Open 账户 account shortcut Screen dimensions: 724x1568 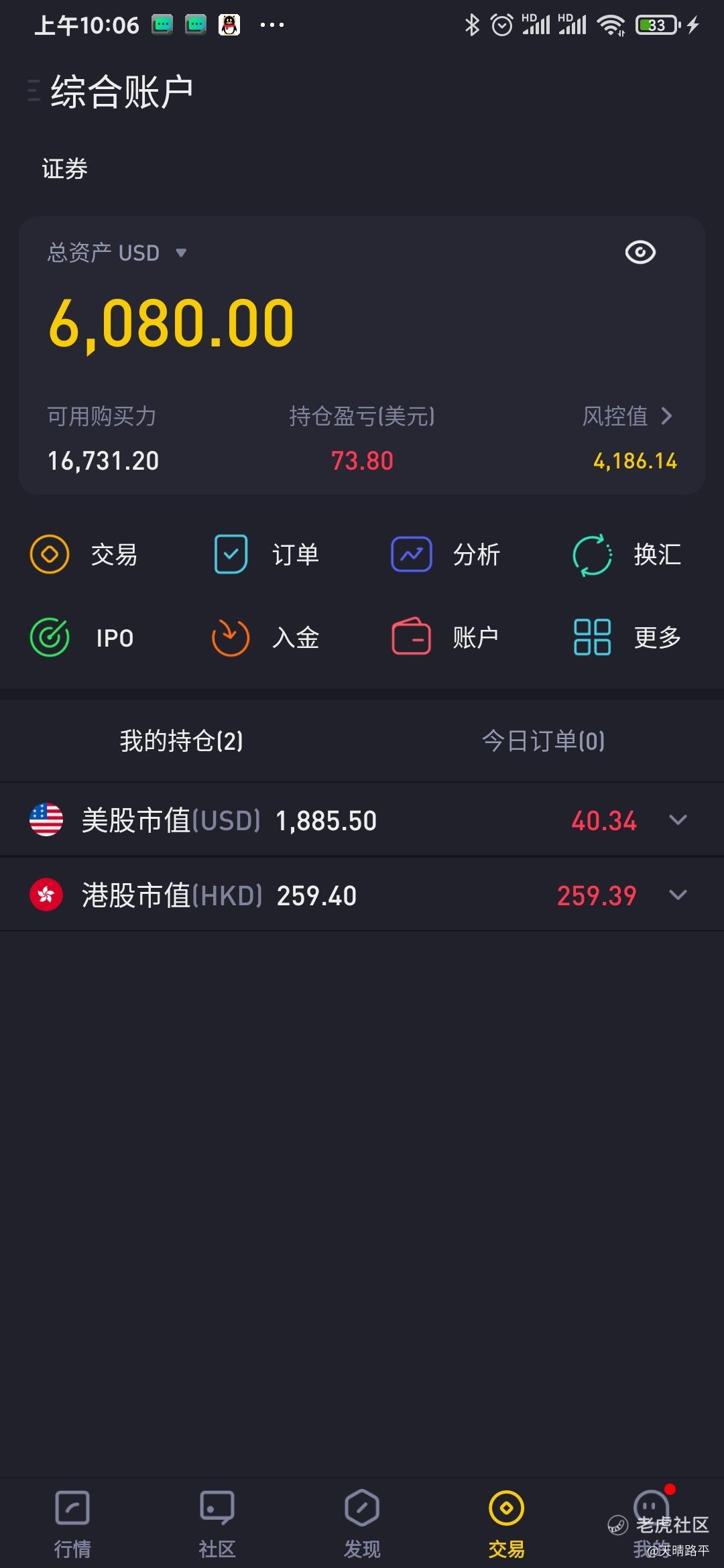point(445,638)
